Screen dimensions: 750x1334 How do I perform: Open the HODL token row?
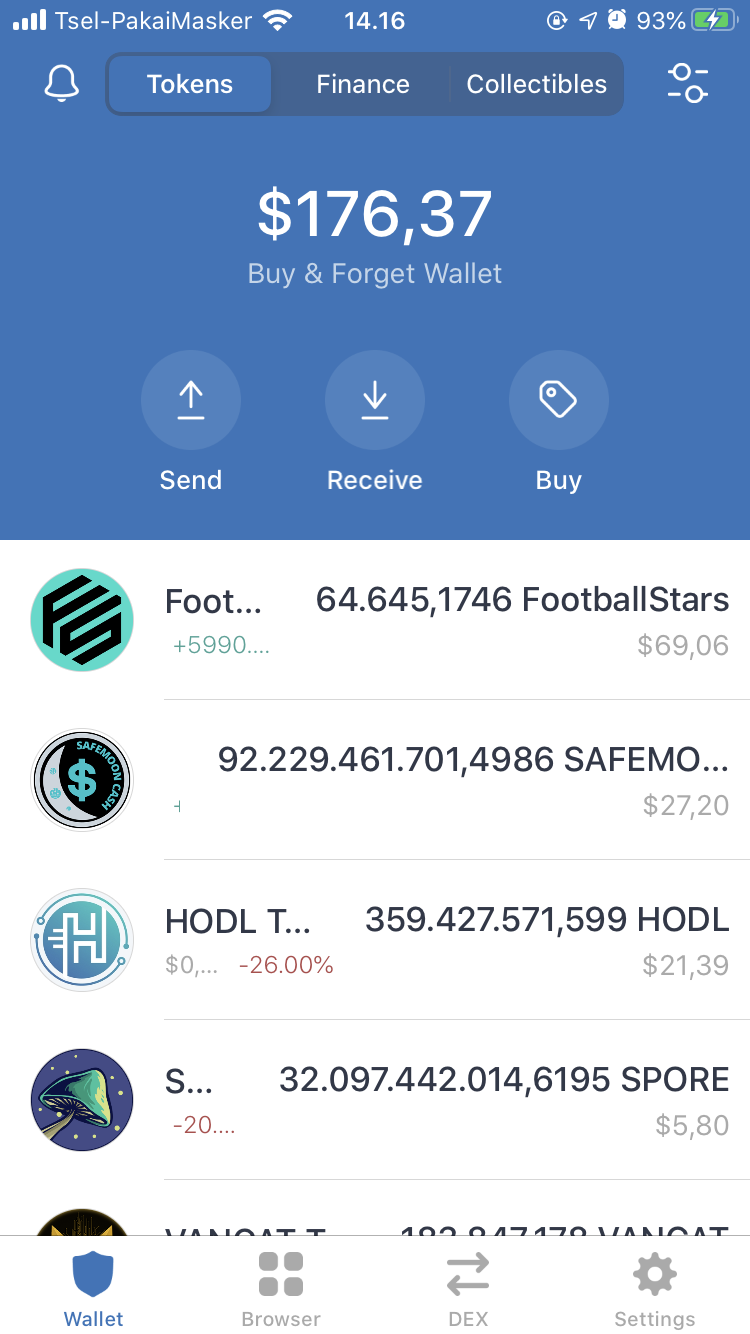pyautogui.click(x=375, y=940)
